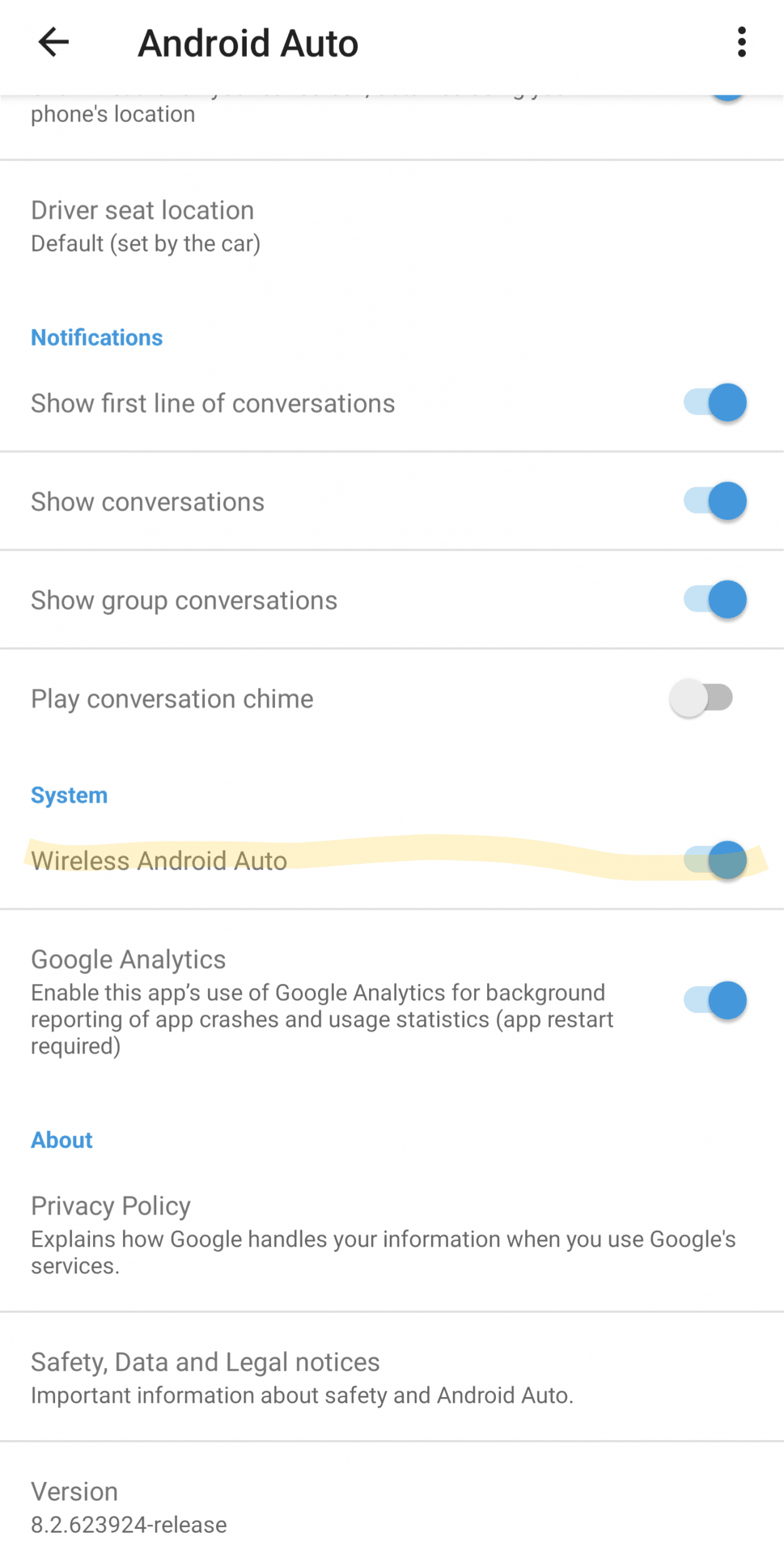Disable the Show conversations switch

coord(715,501)
